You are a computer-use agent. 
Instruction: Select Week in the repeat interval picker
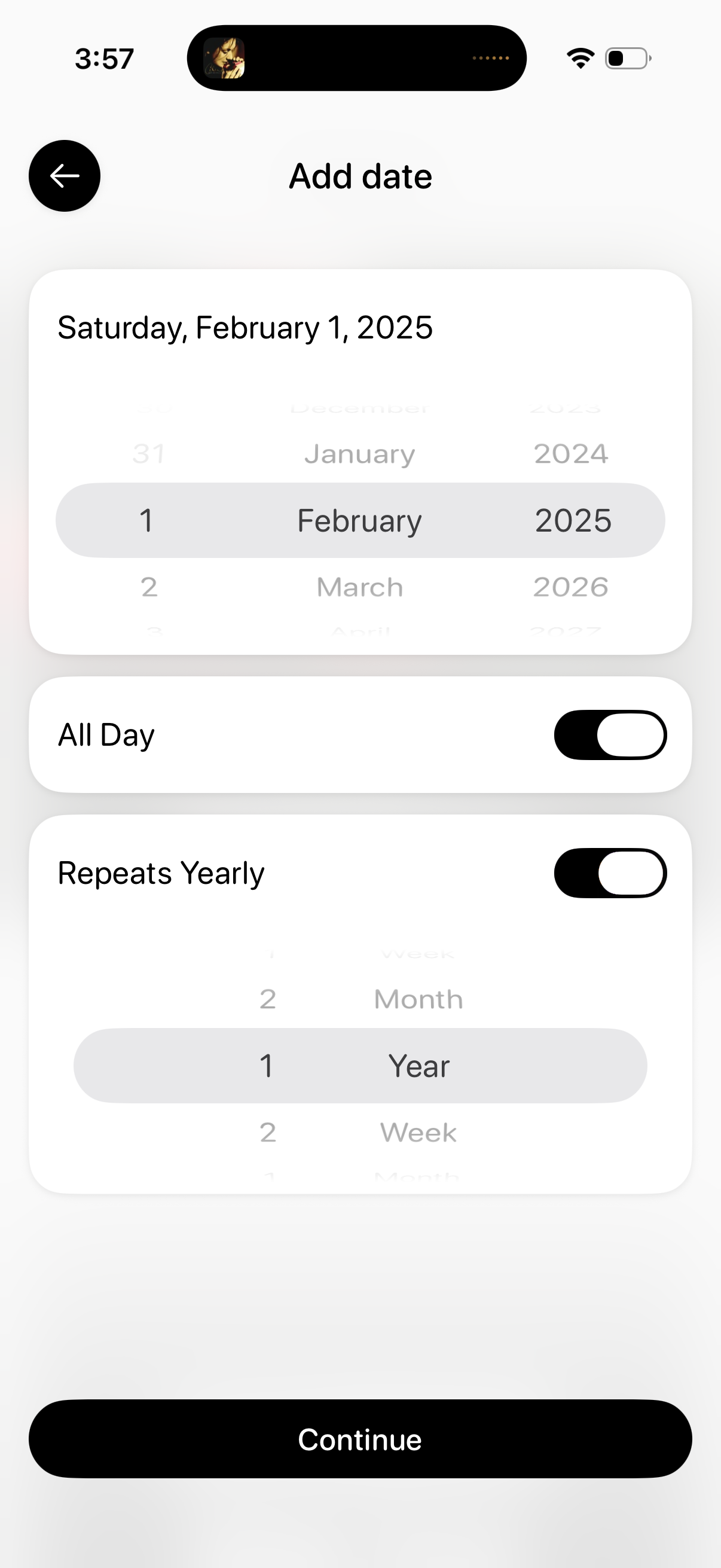418,1132
